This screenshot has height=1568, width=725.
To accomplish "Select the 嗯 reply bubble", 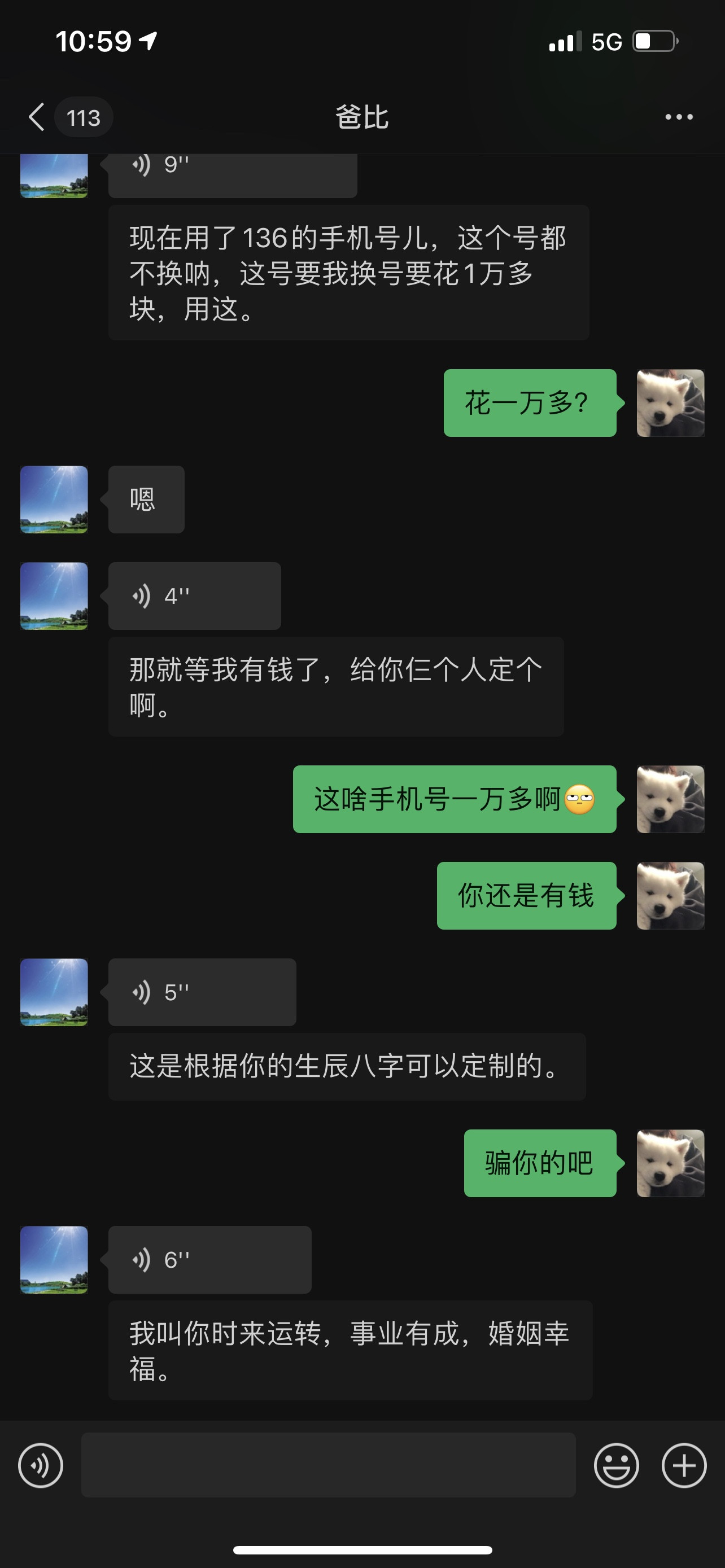I will click(146, 499).
